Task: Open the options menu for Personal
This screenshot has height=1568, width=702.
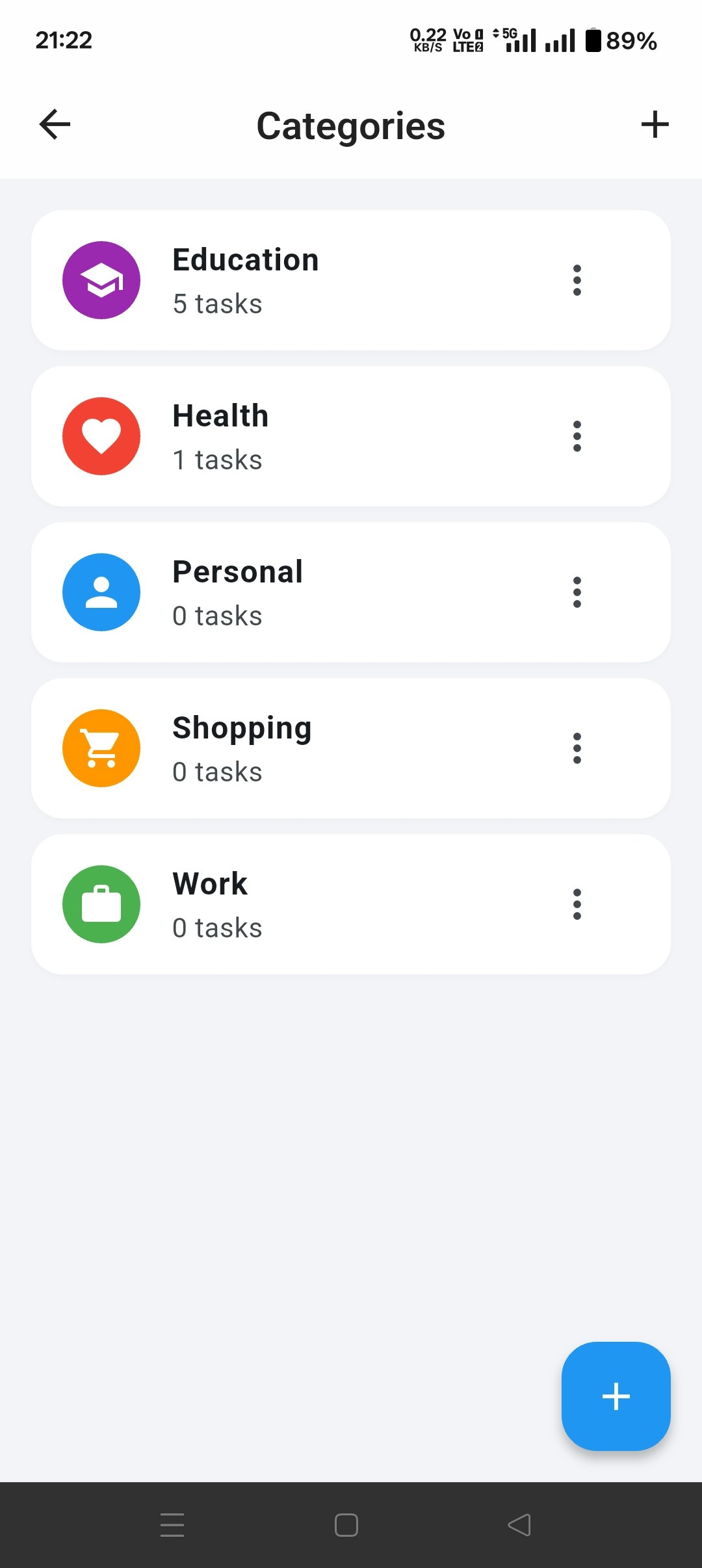Action: click(577, 592)
